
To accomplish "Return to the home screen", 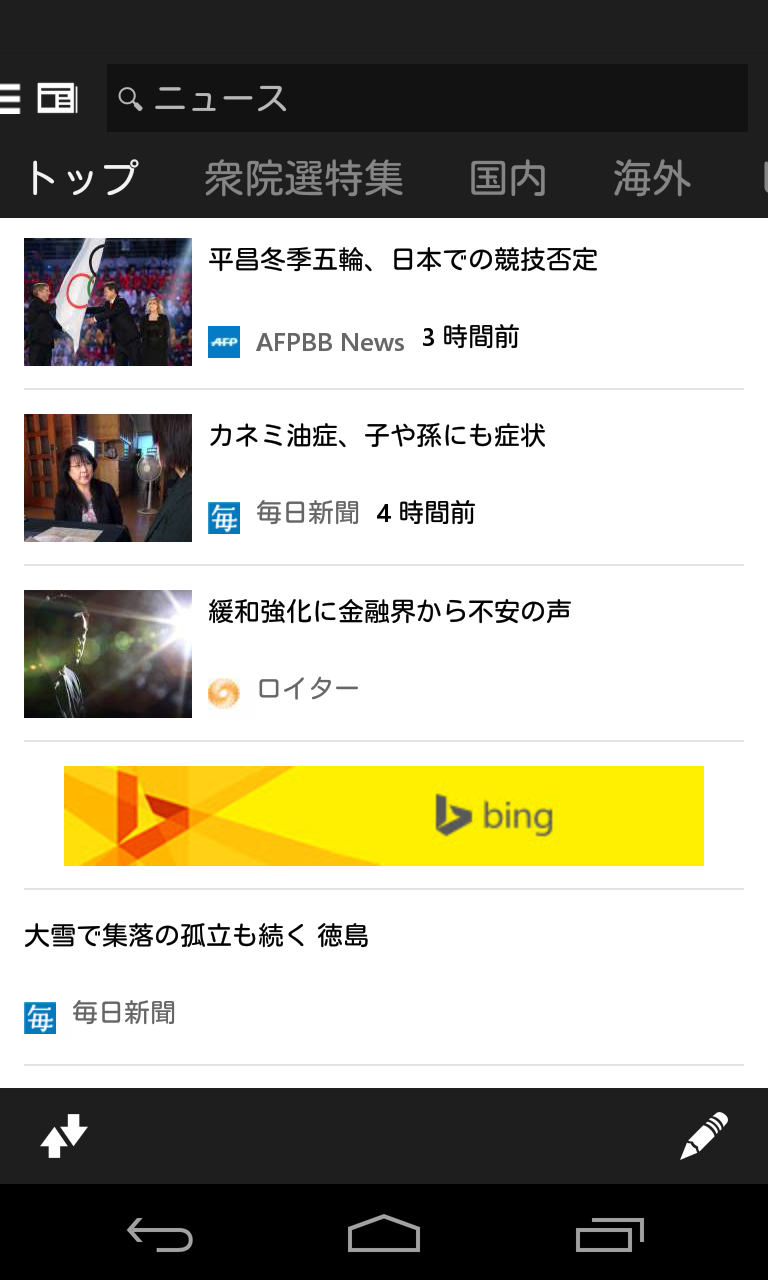I will (384, 1236).
